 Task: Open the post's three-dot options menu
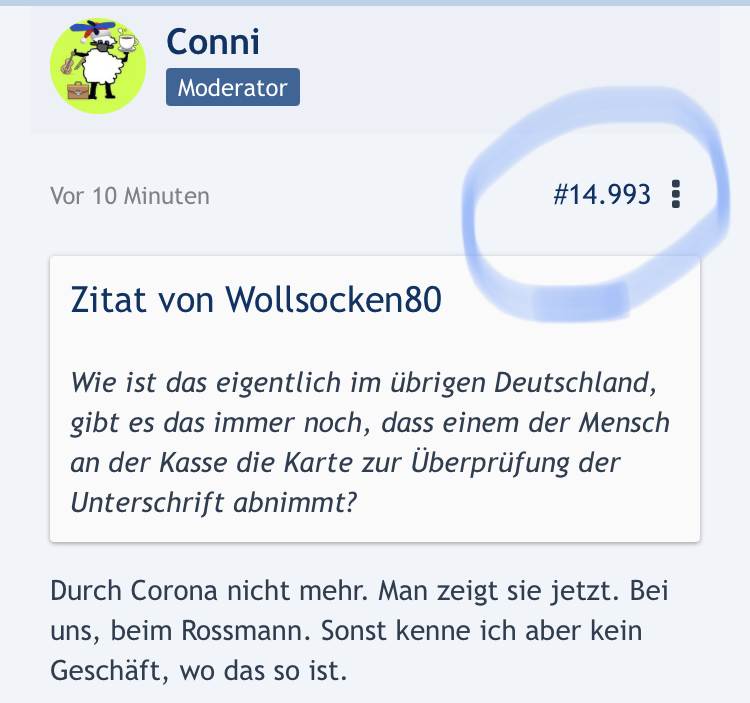676,195
